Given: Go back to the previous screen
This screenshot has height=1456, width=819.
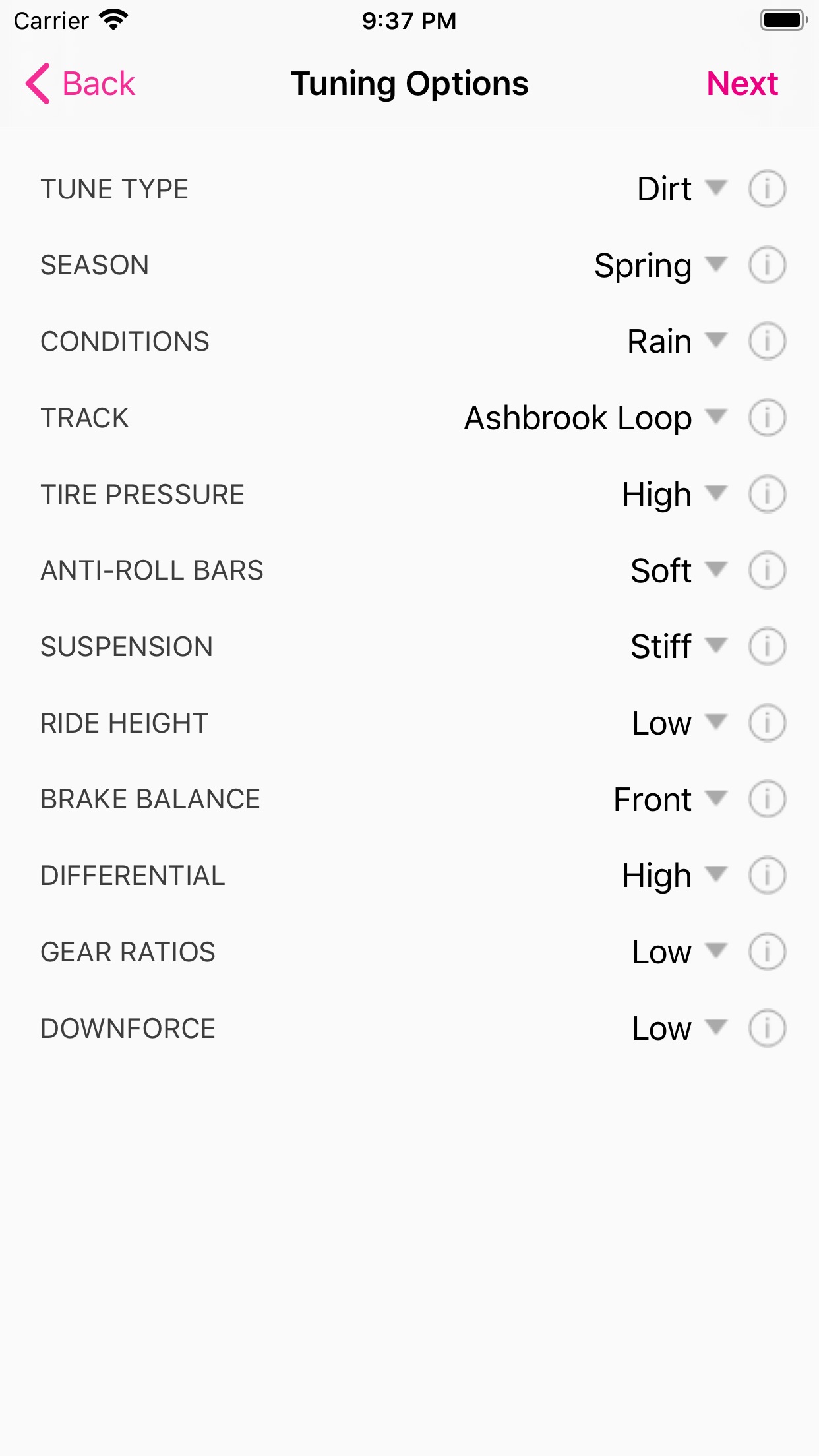Looking at the screenshot, I should tap(80, 84).
